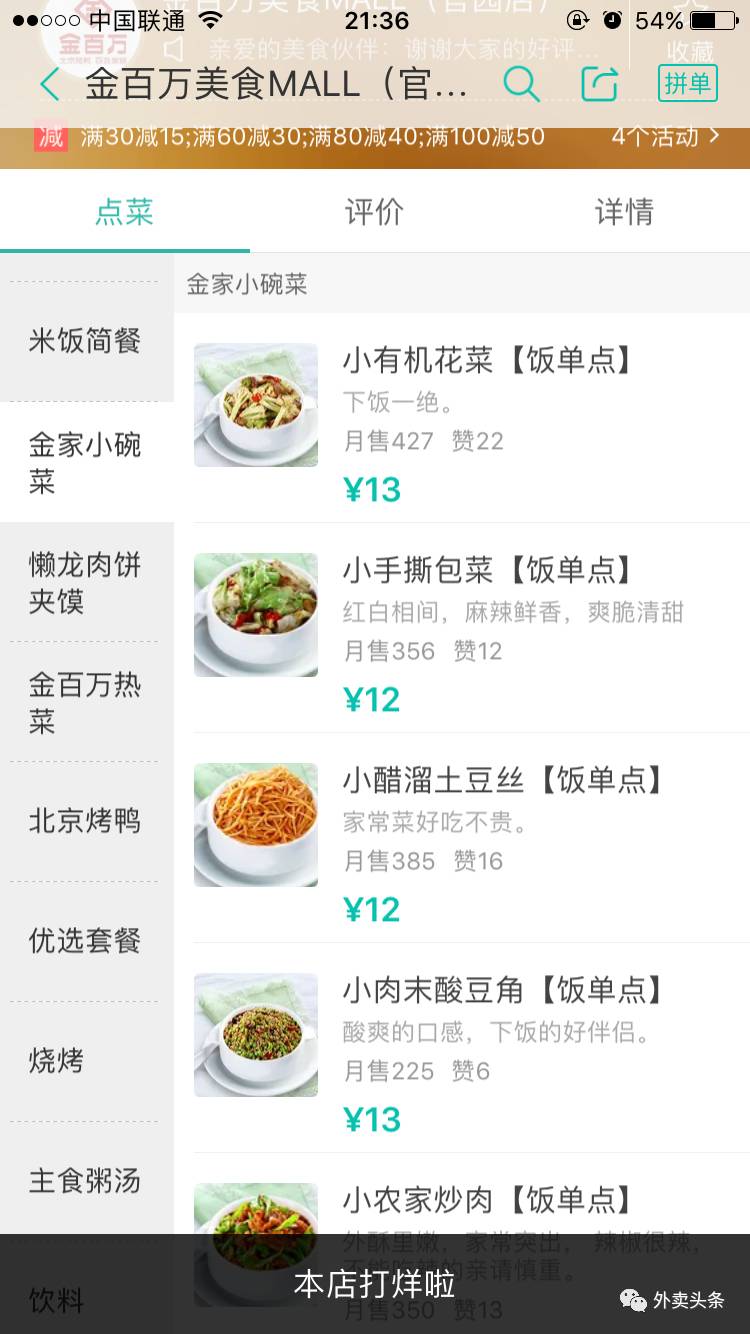The height and width of the screenshot is (1334, 750).
Task: View the 主食粥汤 category
Action: point(85,1181)
